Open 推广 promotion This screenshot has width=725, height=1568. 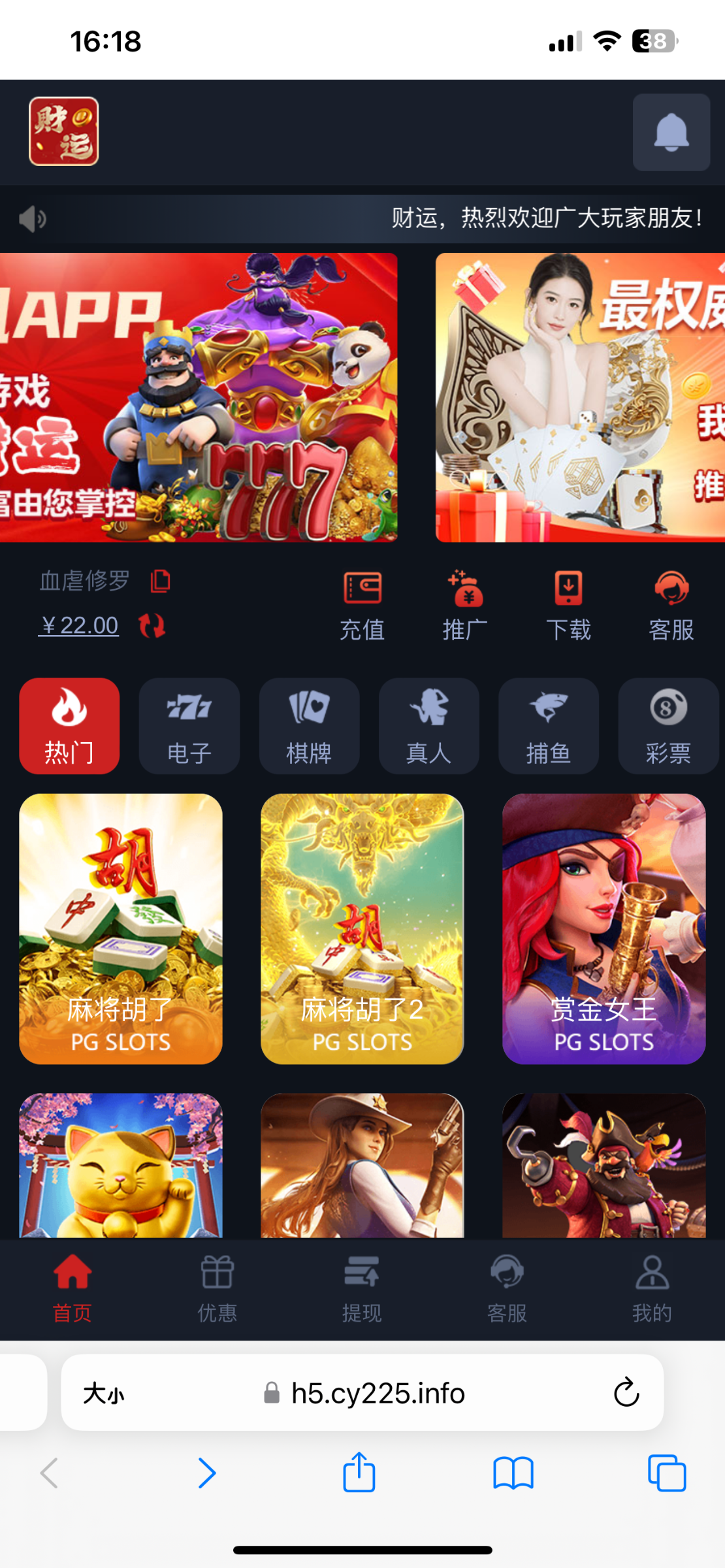tap(465, 606)
